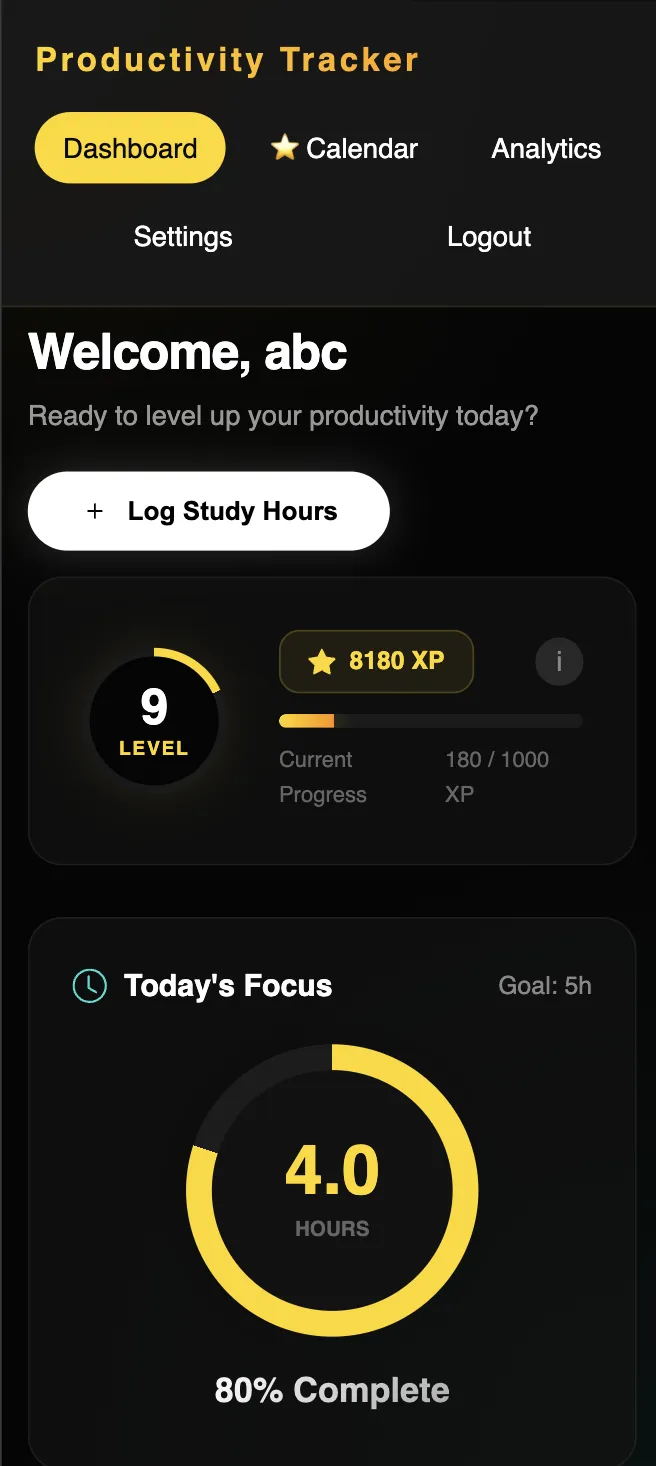Go to the Calendar page

(344, 149)
